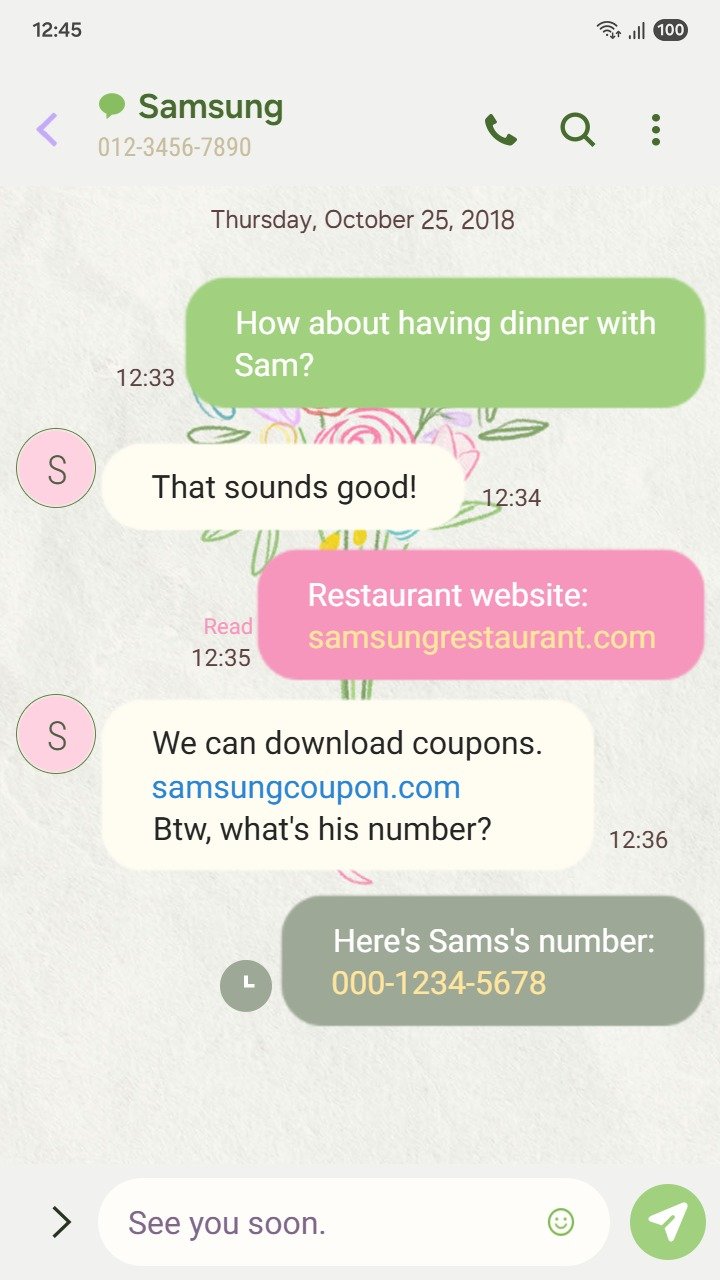
Task: Send the message
Action: (667, 1221)
